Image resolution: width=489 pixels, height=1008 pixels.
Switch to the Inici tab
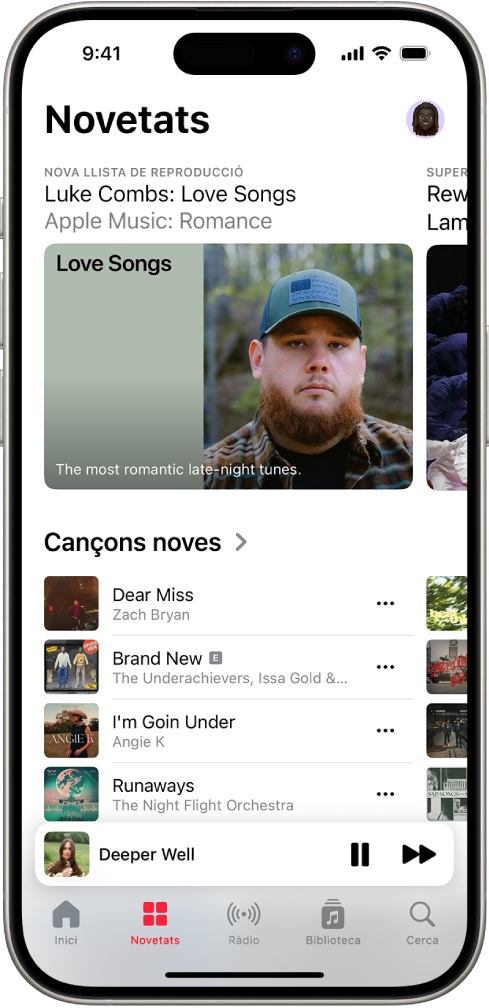66,922
